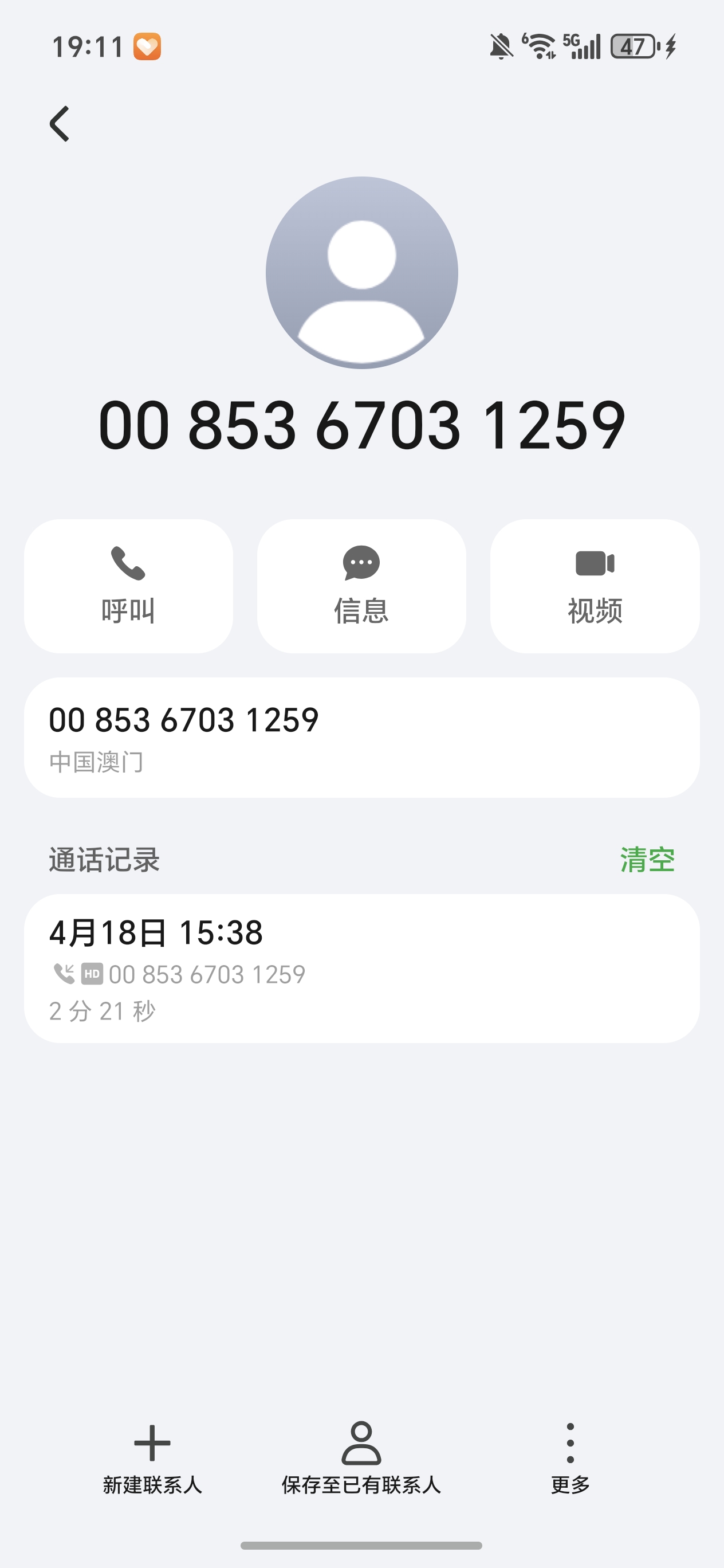Open the 中国澳门 phone number row
The image size is (724, 1568).
pos(361,737)
